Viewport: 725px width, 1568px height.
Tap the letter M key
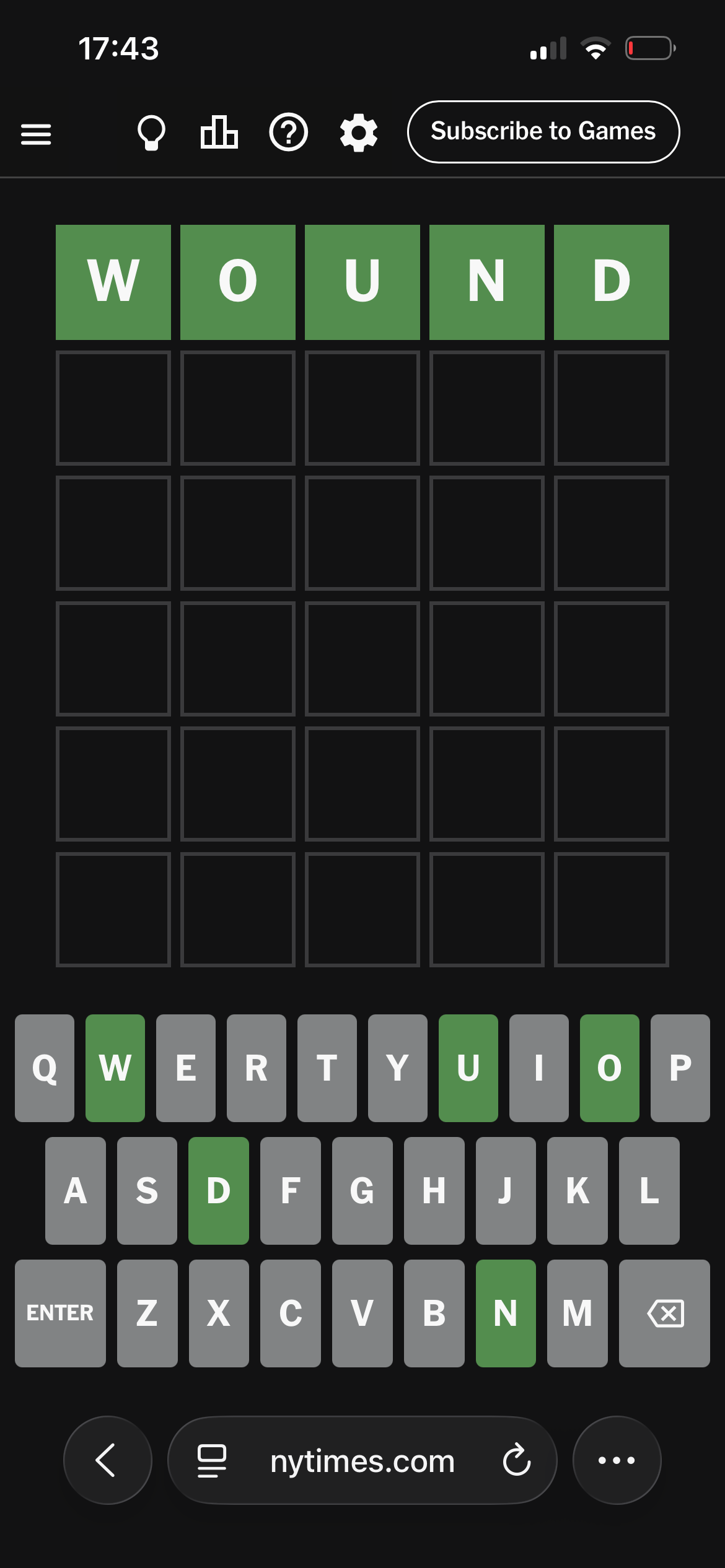click(577, 1312)
